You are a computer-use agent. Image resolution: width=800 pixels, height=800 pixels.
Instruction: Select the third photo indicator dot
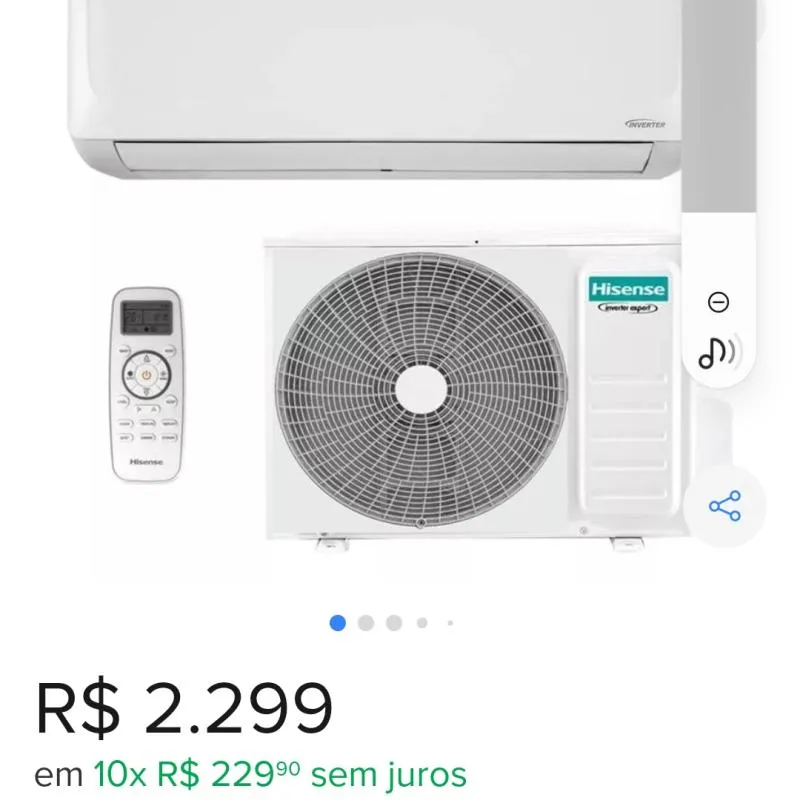(x=394, y=623)
